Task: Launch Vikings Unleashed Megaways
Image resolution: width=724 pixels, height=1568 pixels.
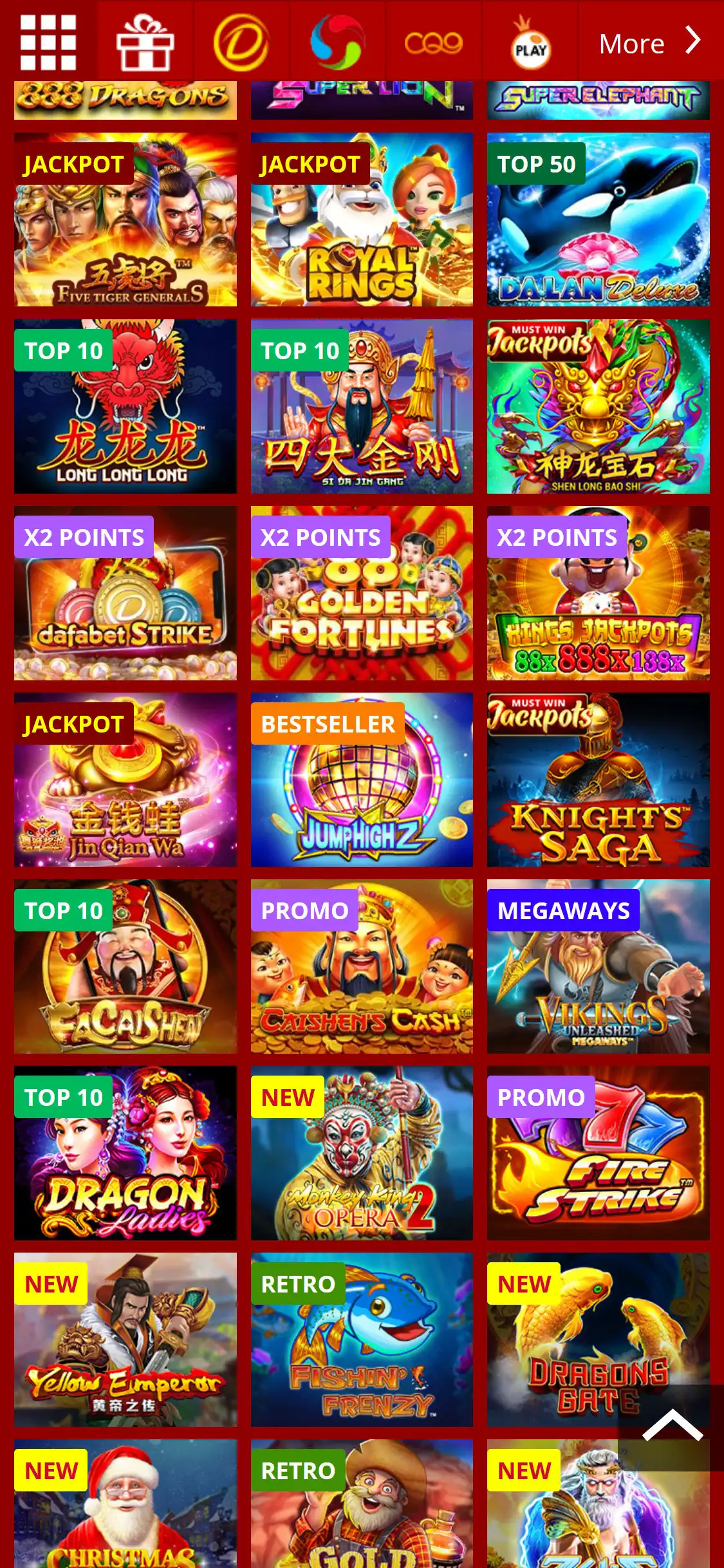Action: point(598,967)
